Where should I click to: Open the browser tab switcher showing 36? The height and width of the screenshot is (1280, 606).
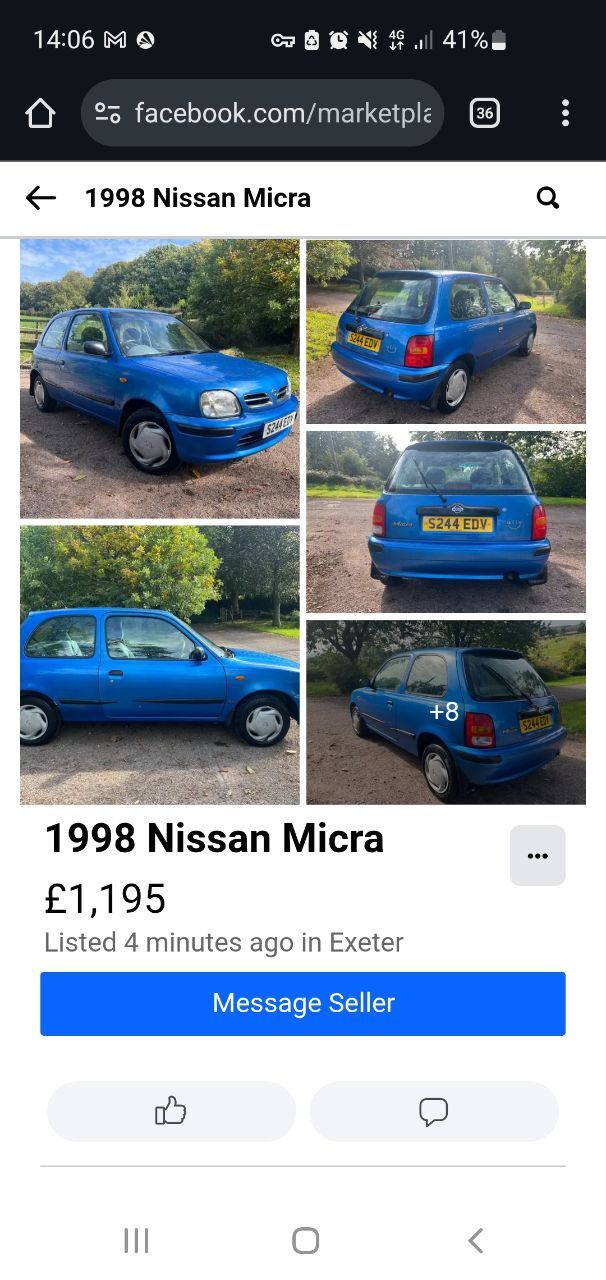click(x=484, y=113)
